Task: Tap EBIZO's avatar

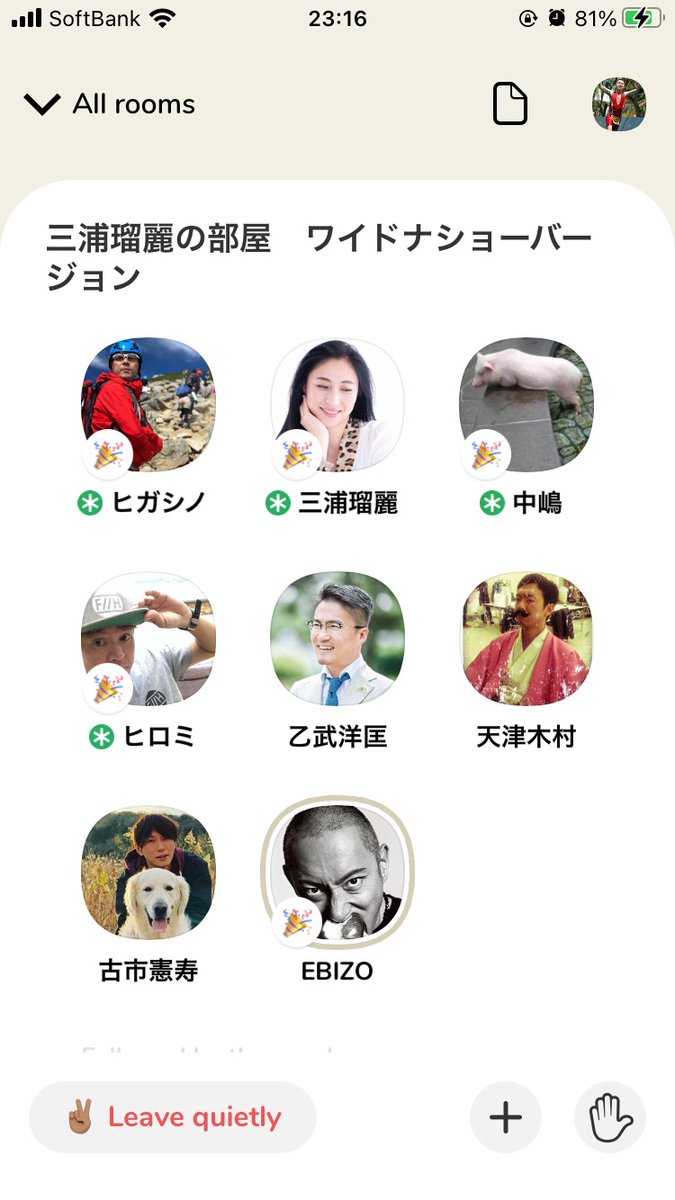Action: (338, 872)
